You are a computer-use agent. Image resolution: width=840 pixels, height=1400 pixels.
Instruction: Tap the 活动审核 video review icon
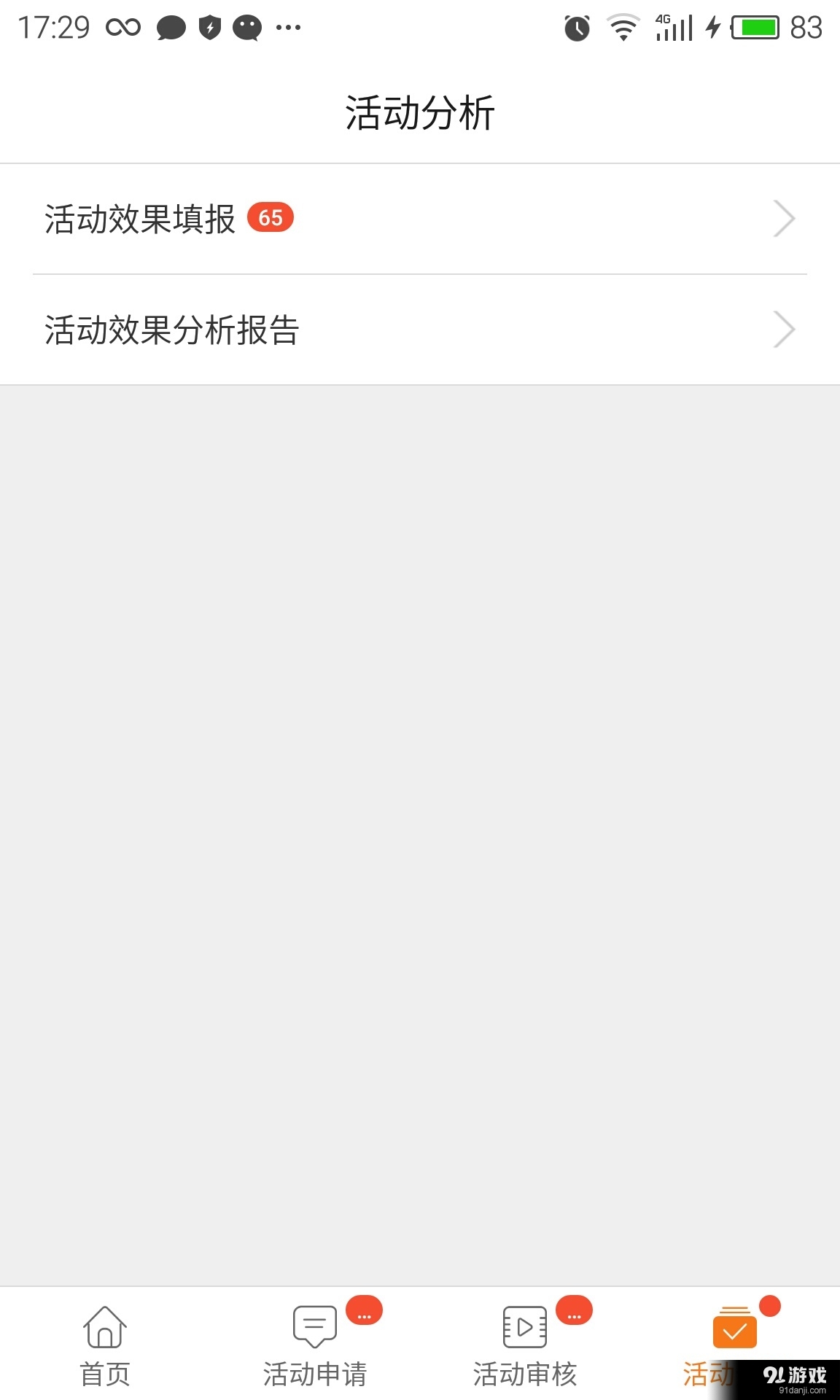point(524,1327)
